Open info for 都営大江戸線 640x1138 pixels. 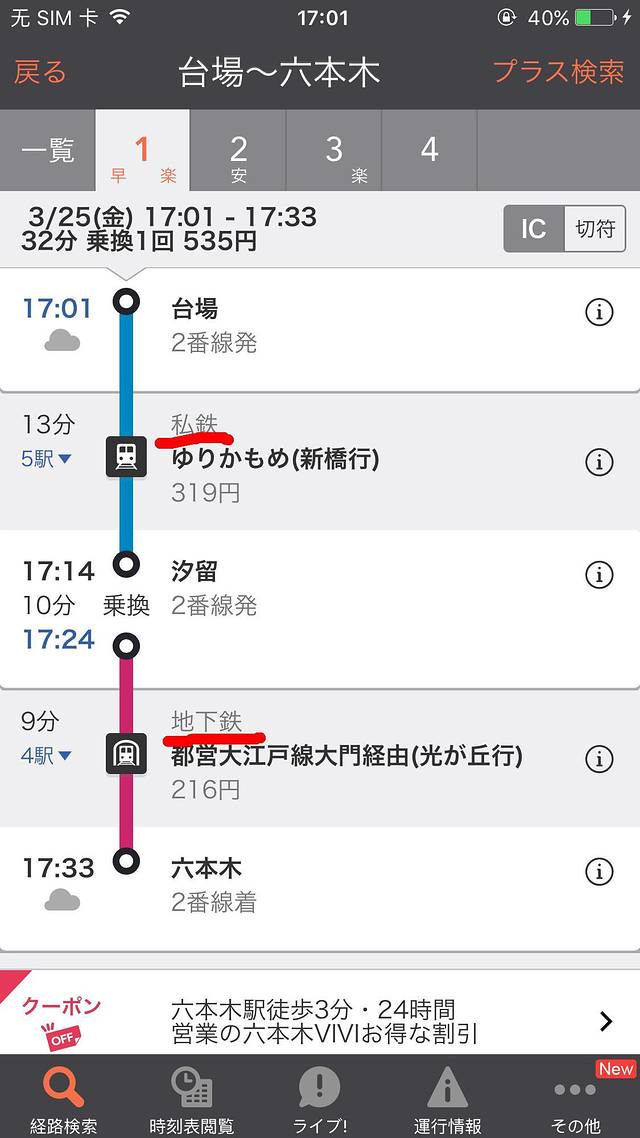[598, 758]
